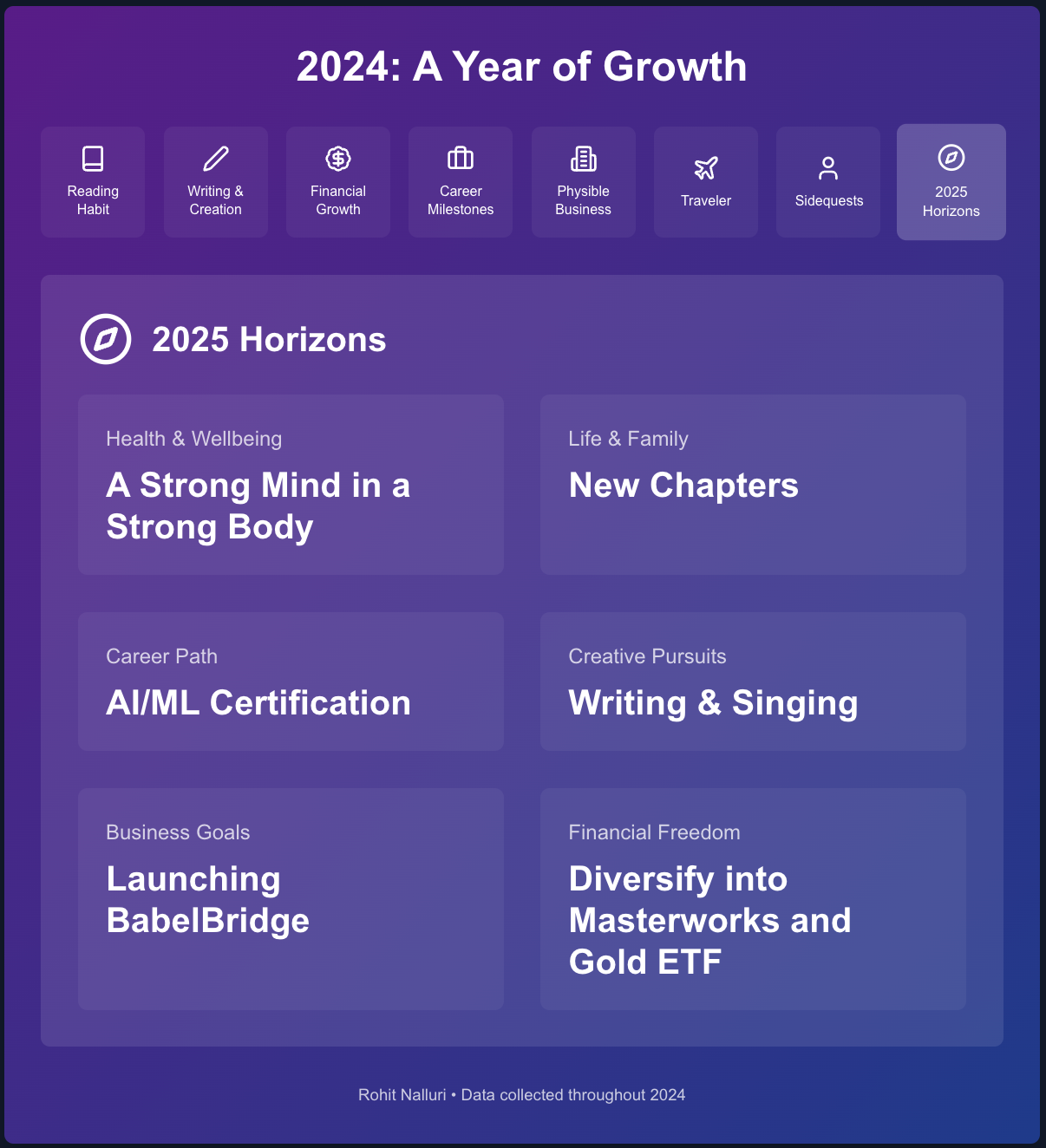The width and height of the screenshot is (1046, 1148).
Task: Tap the 2025 Horizons tab
Action: tap(951, 182)
